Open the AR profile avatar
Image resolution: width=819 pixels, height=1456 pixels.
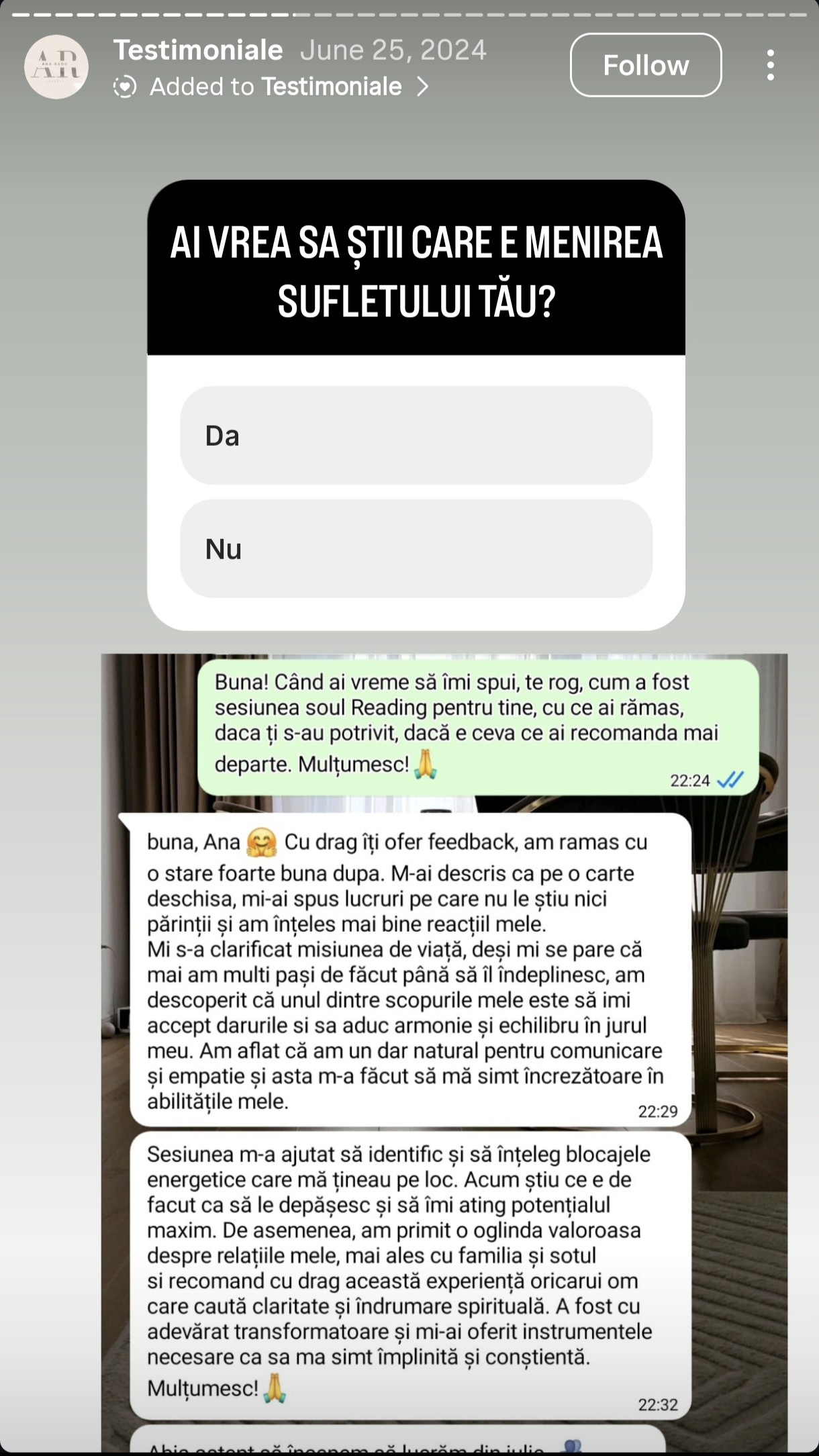(x=56, y=67)
